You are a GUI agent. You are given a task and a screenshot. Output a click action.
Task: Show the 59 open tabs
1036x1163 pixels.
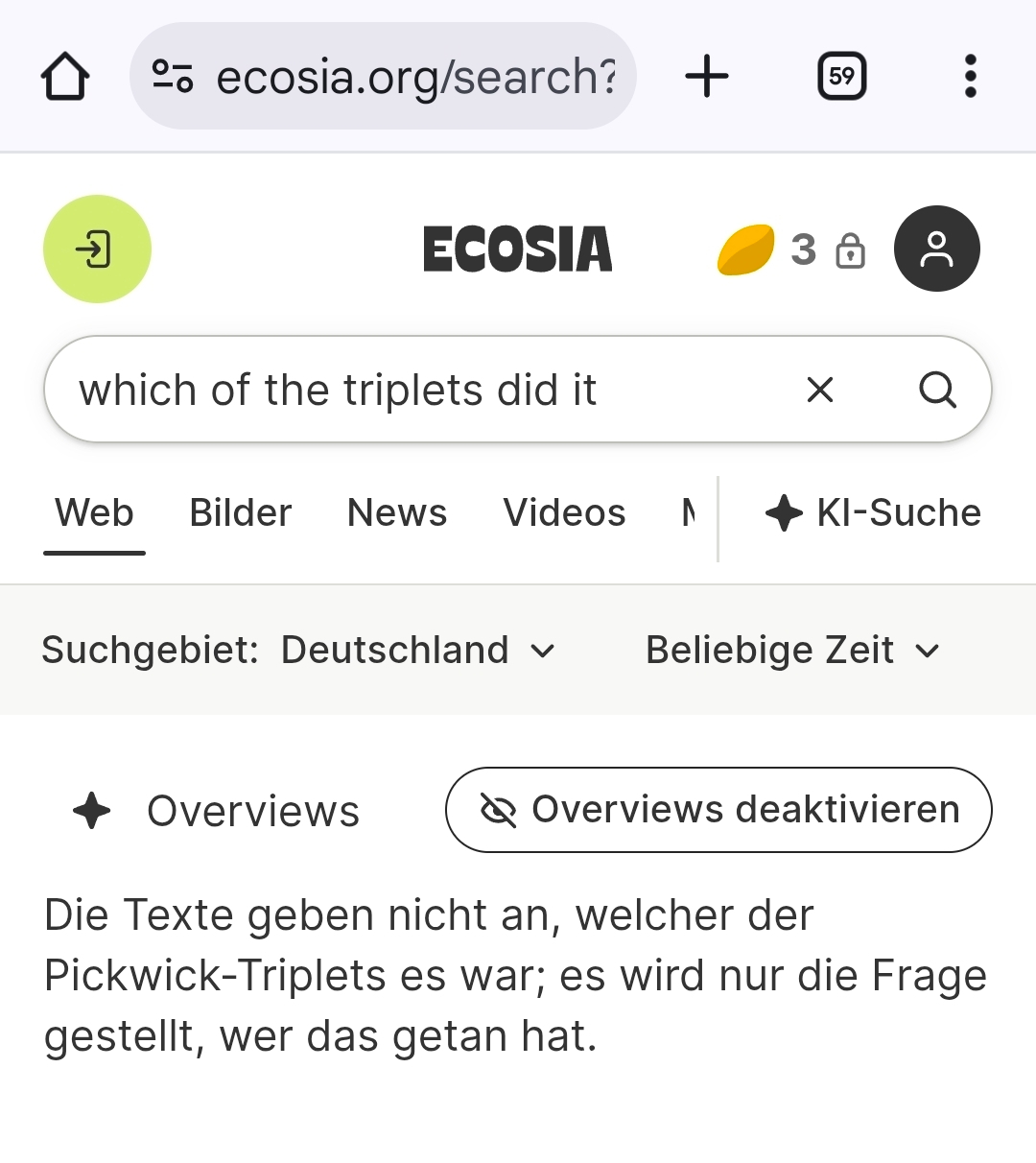point(841,77)
